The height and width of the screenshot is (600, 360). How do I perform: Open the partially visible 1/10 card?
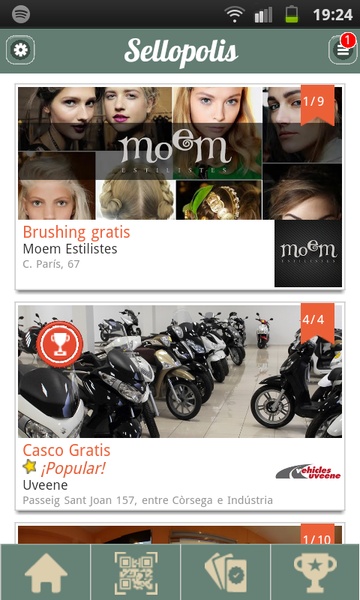pyautogui.click(x=180, y=534)
